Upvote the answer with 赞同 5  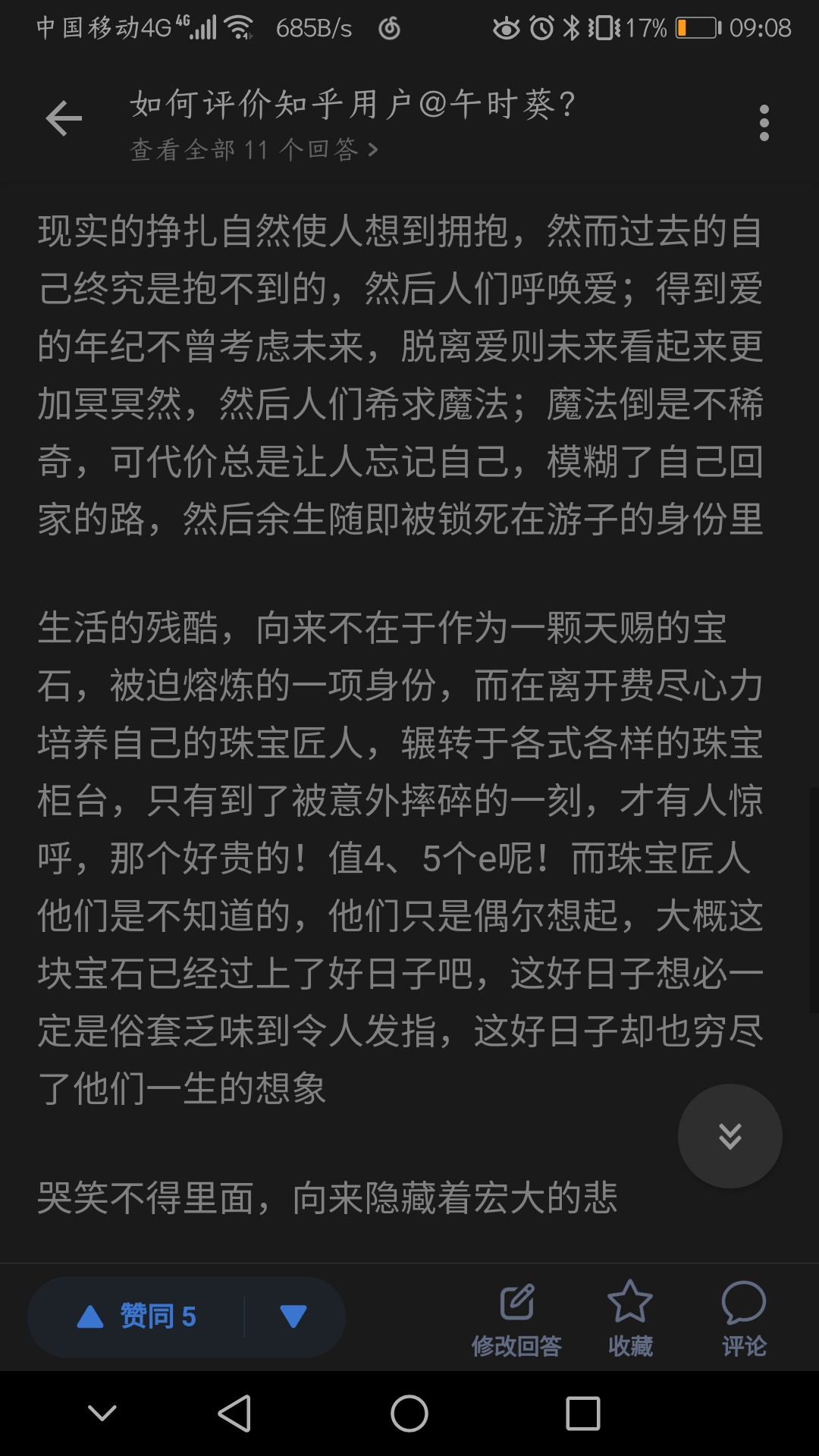click(x=138, y=1316)
